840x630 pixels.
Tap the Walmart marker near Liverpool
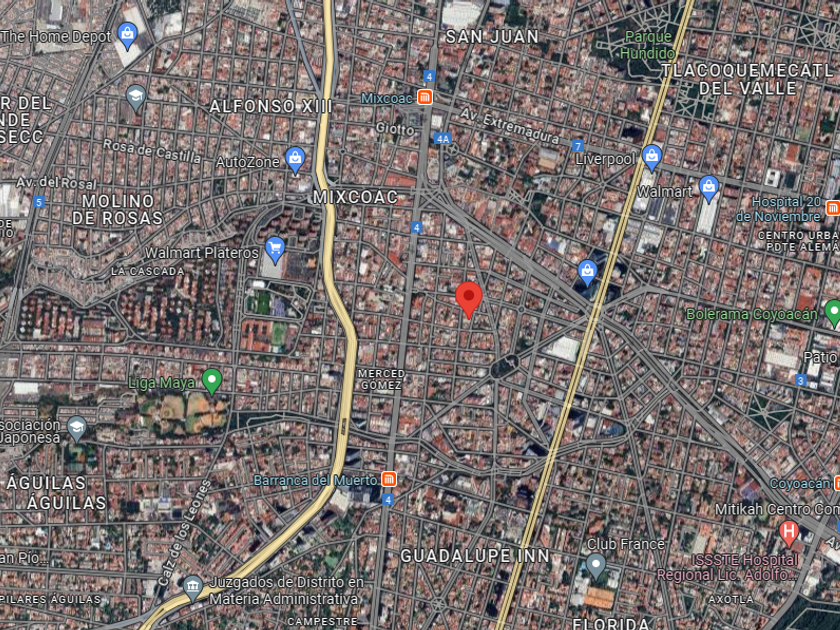pyautogui.click(x=709, y=187)
